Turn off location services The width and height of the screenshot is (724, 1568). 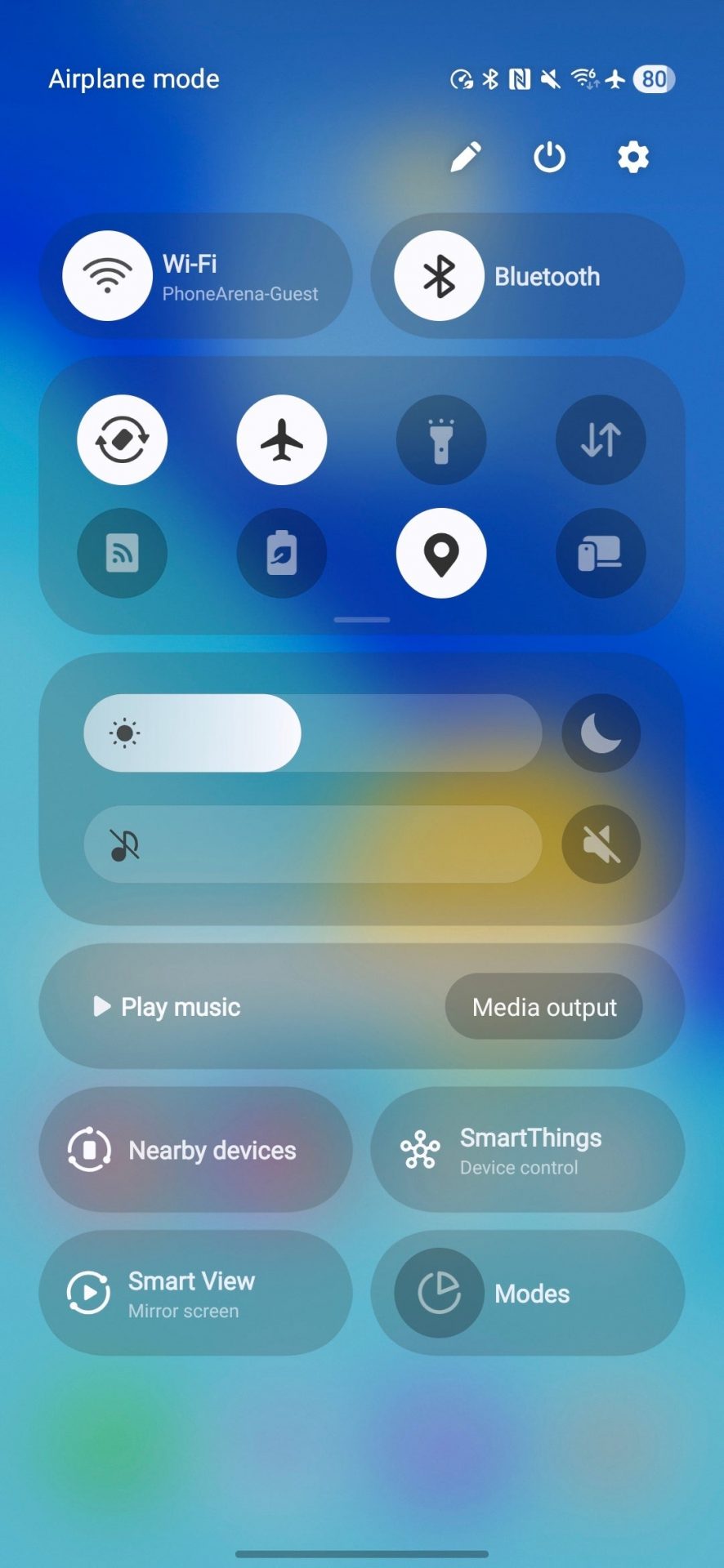[441, 554]
